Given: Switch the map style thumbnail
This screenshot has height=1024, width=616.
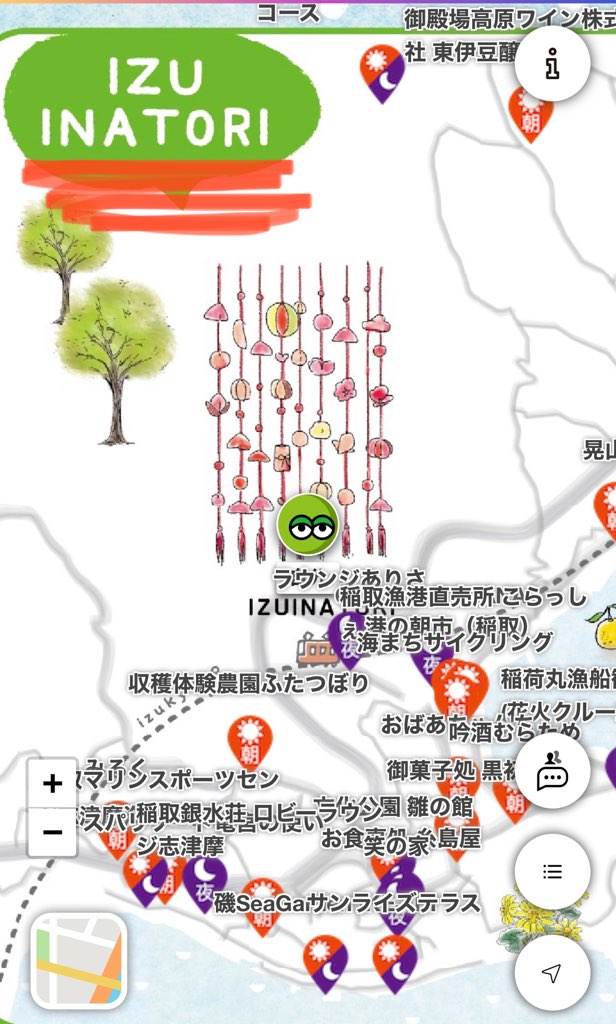Looking at the screenshot, I should point(79,961).
